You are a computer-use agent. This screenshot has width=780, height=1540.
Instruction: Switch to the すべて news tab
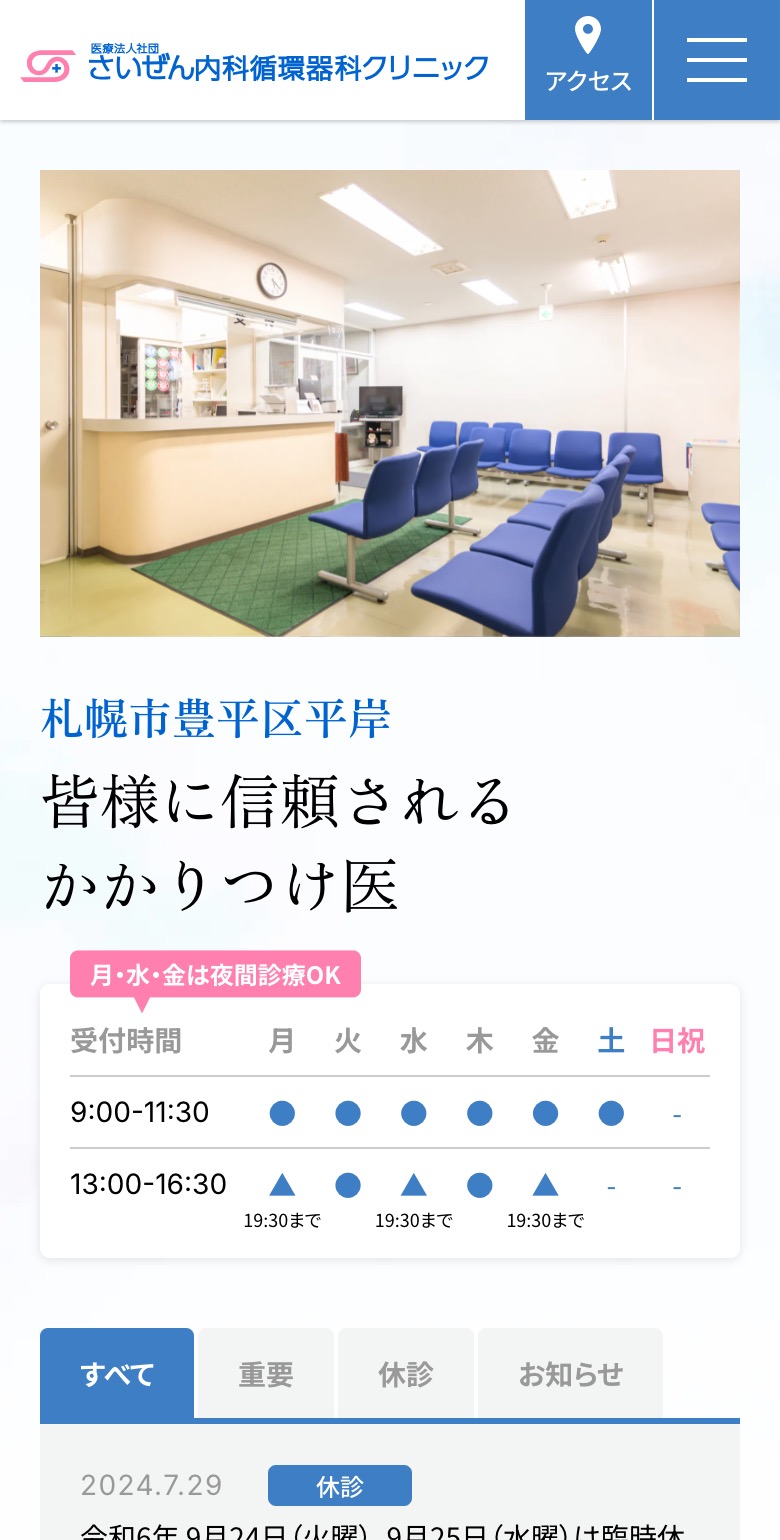[117, 1374]
